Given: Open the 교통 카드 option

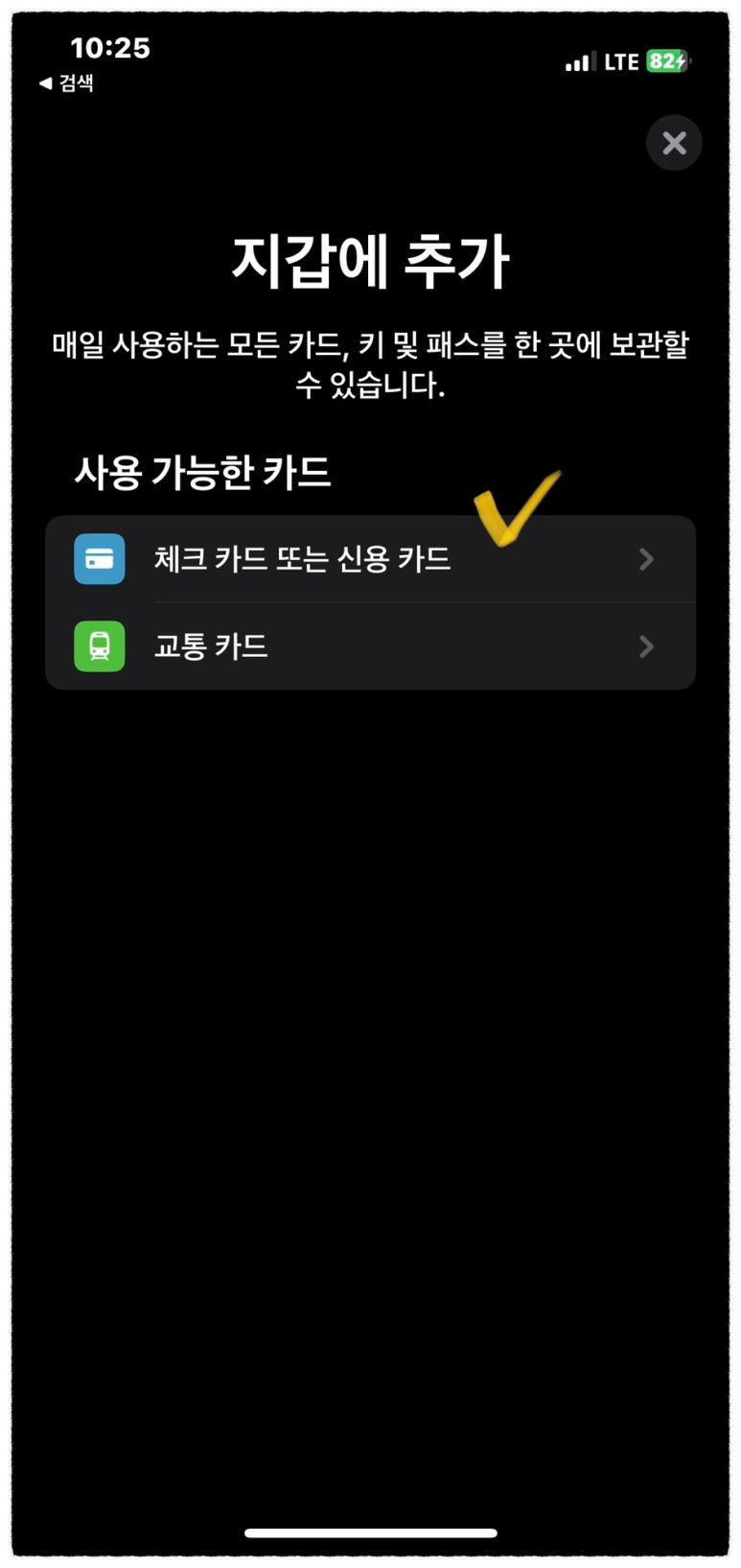Looking at the screenshot, I should pyautogui.click(x=370, y=646).
